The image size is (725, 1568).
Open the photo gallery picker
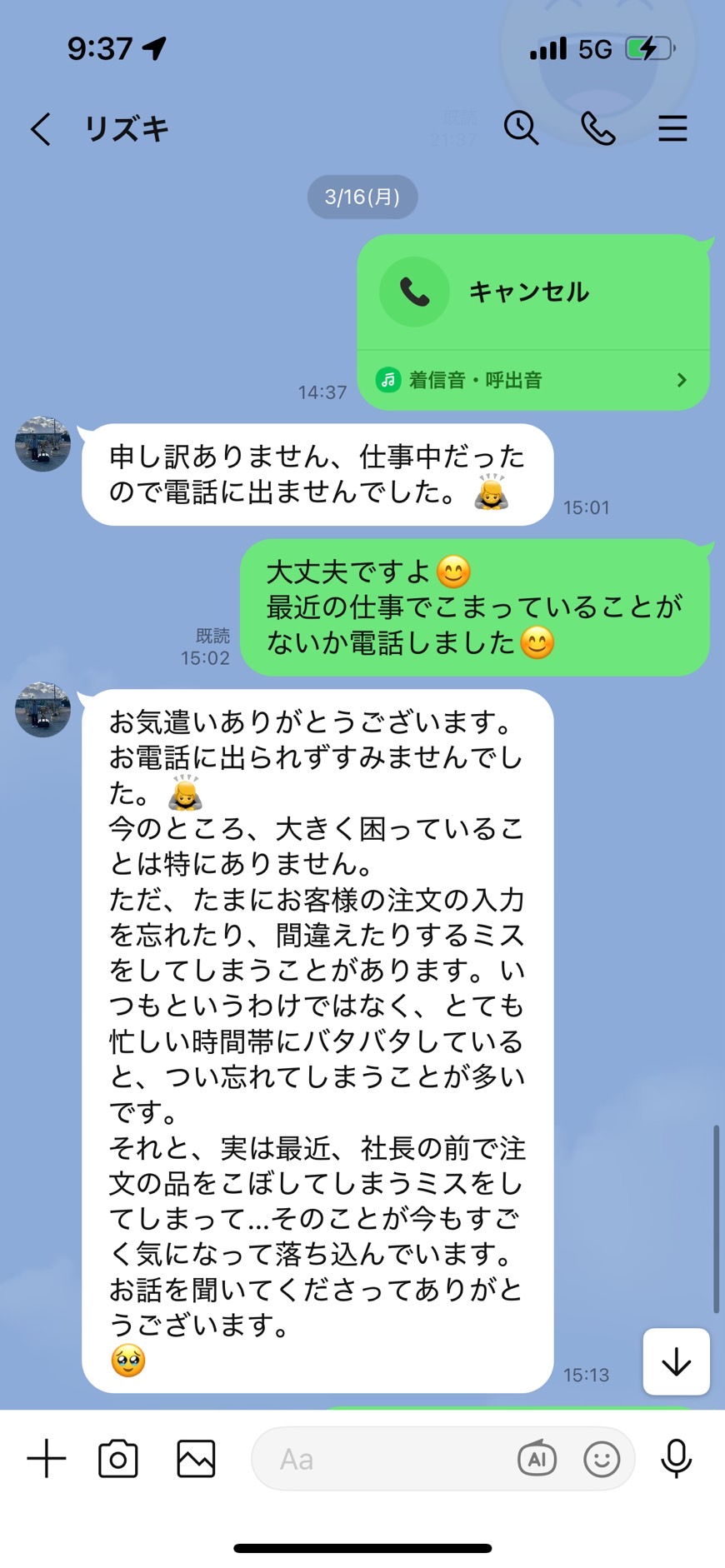(x=196, y=1459)
